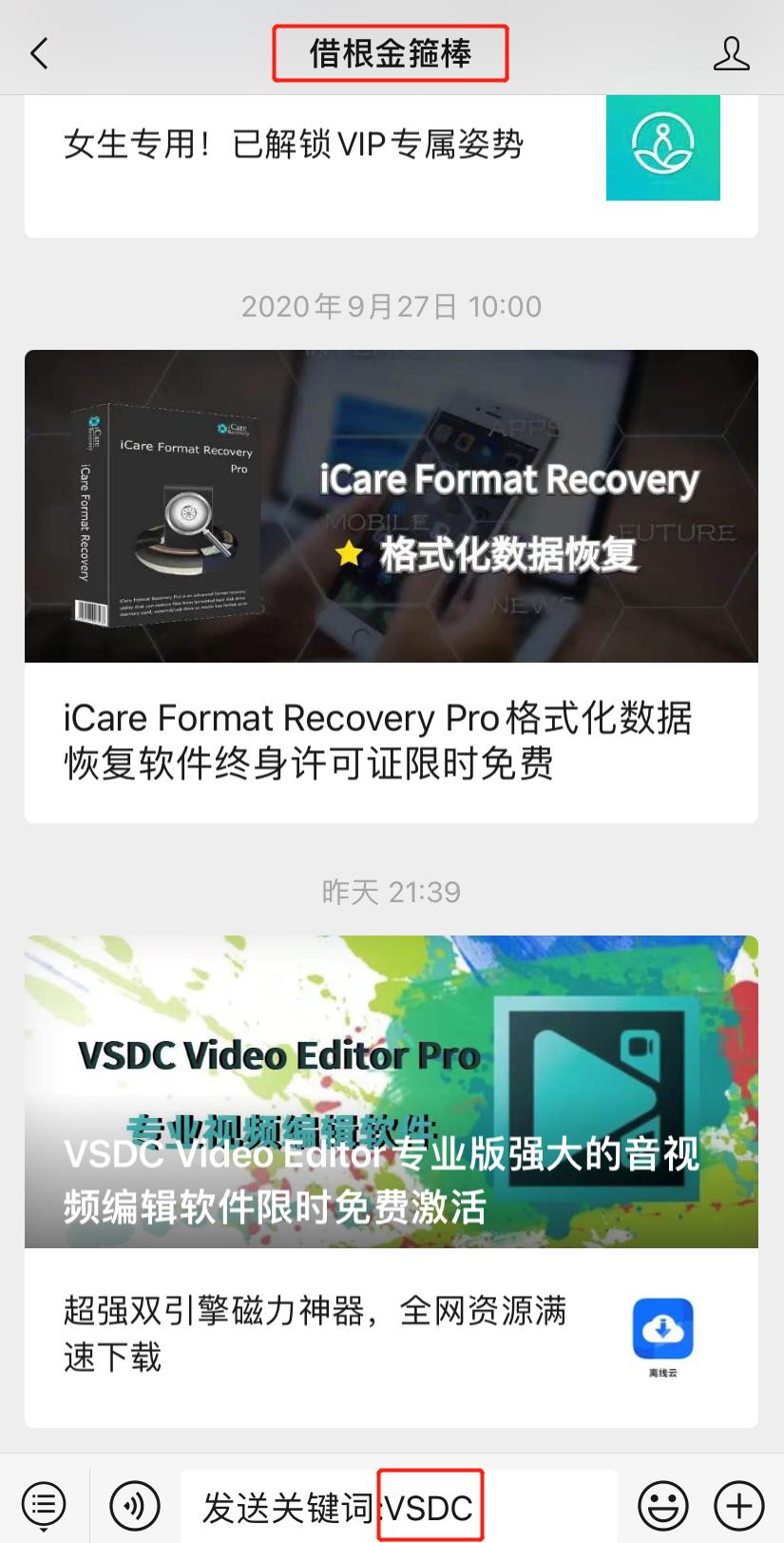Tap the 借根金箍棒 account title
784x1543 pixels.
click(391, 52)
